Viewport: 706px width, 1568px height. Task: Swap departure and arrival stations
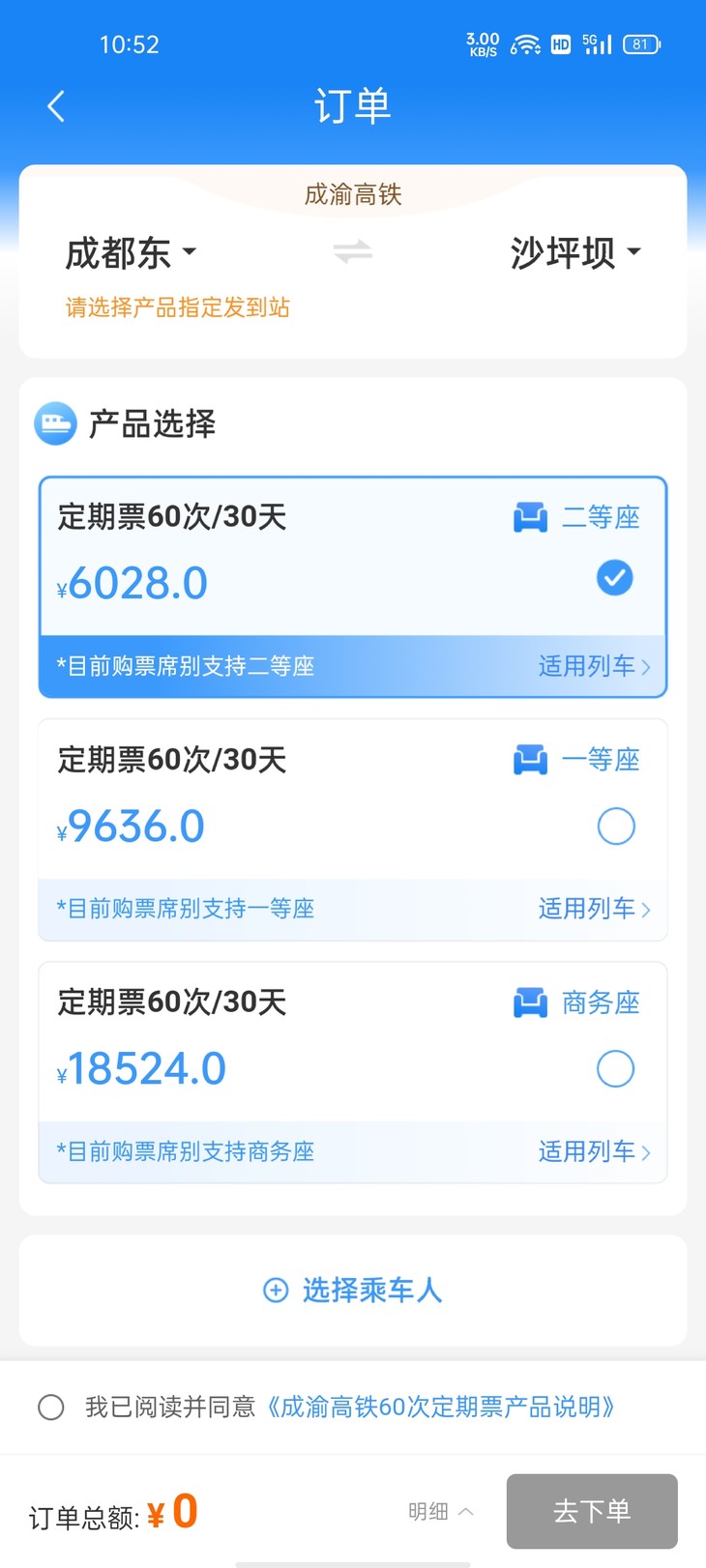point(353,252)
